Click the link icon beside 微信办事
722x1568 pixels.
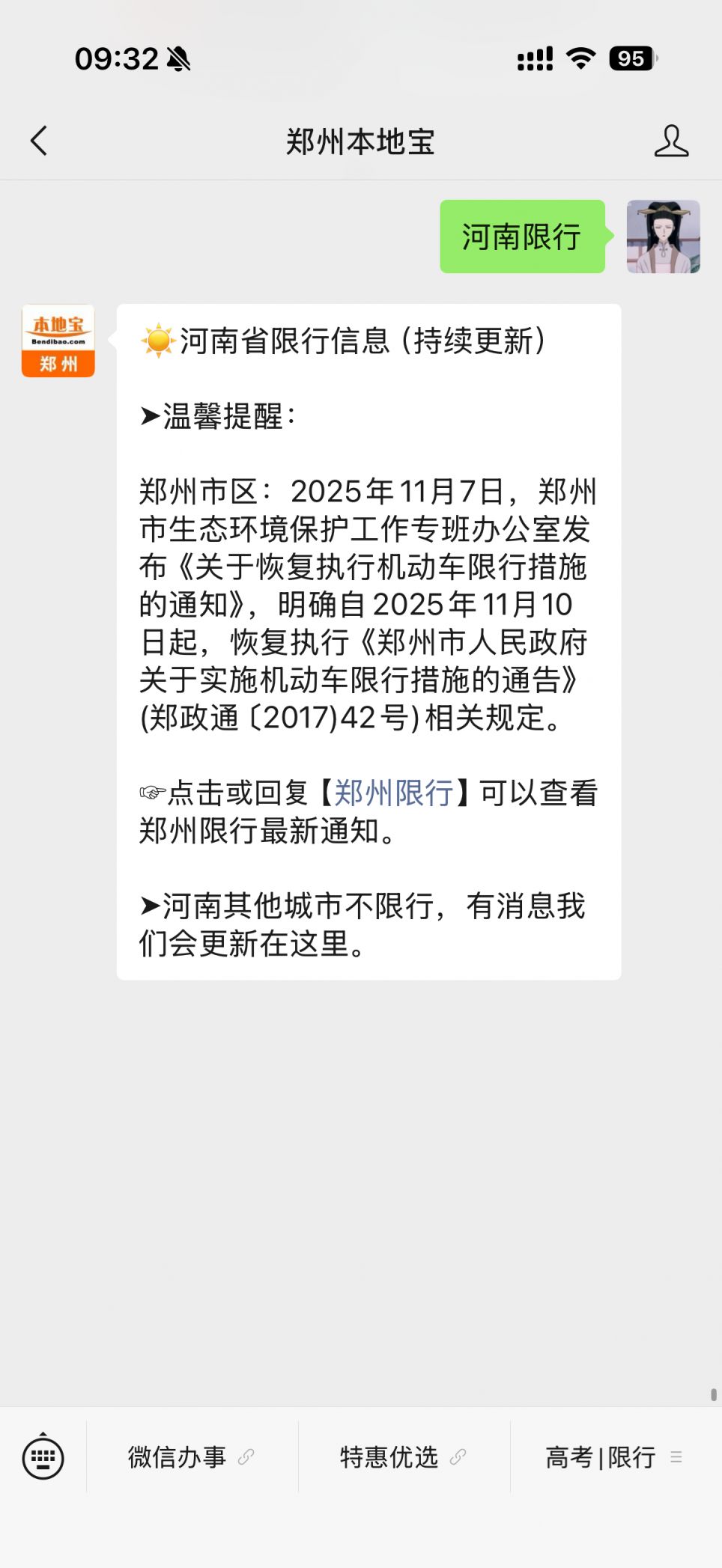[245, 1457]
